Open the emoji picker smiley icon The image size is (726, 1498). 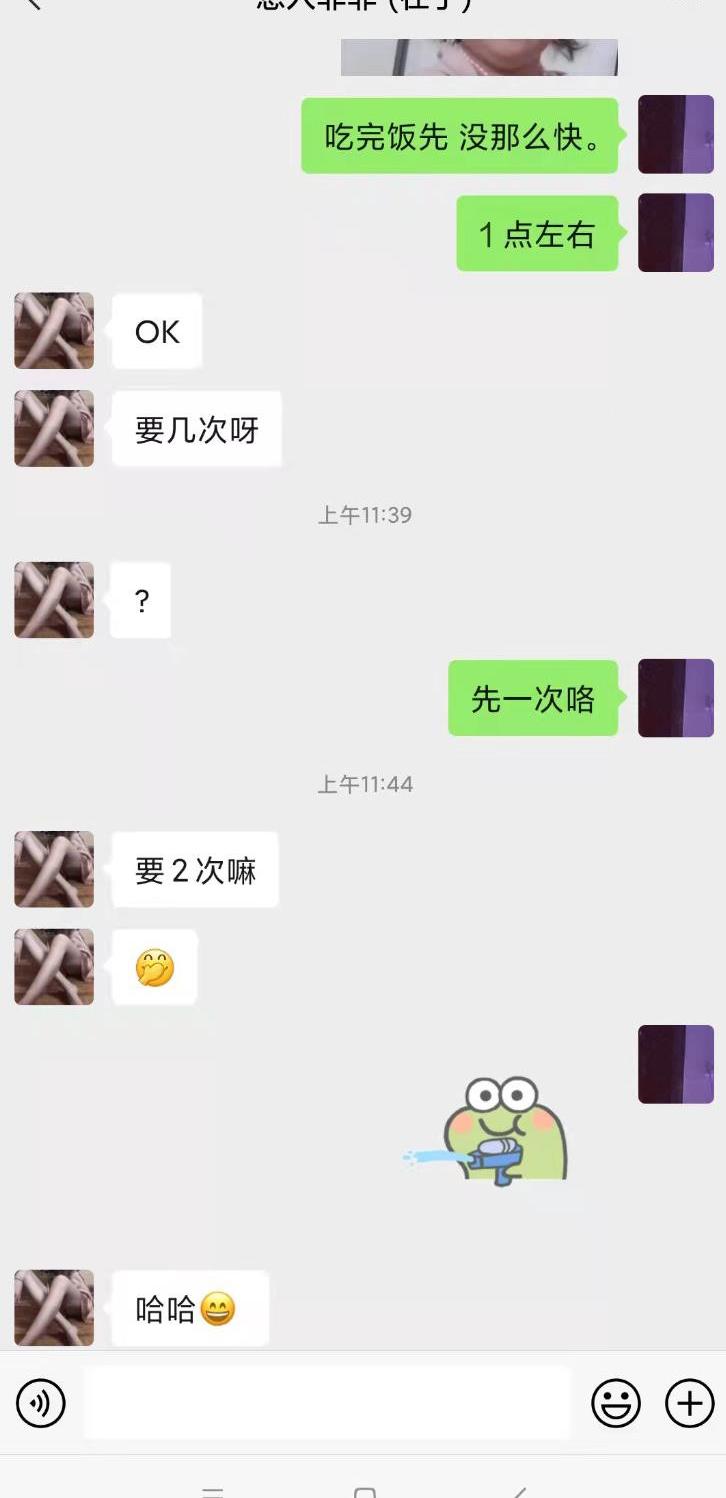coord(617,1404)
